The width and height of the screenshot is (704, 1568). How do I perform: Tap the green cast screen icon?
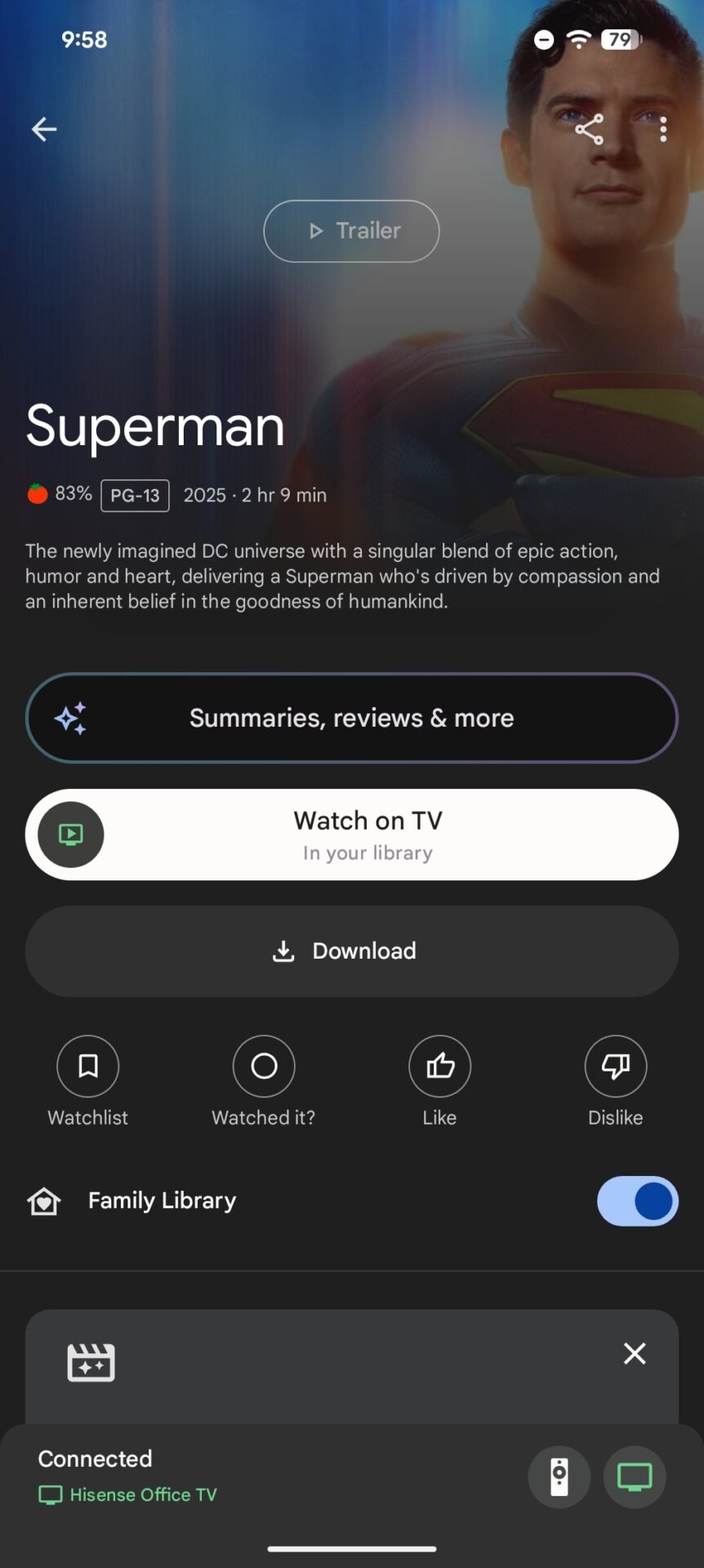[x=635, y=1477]
